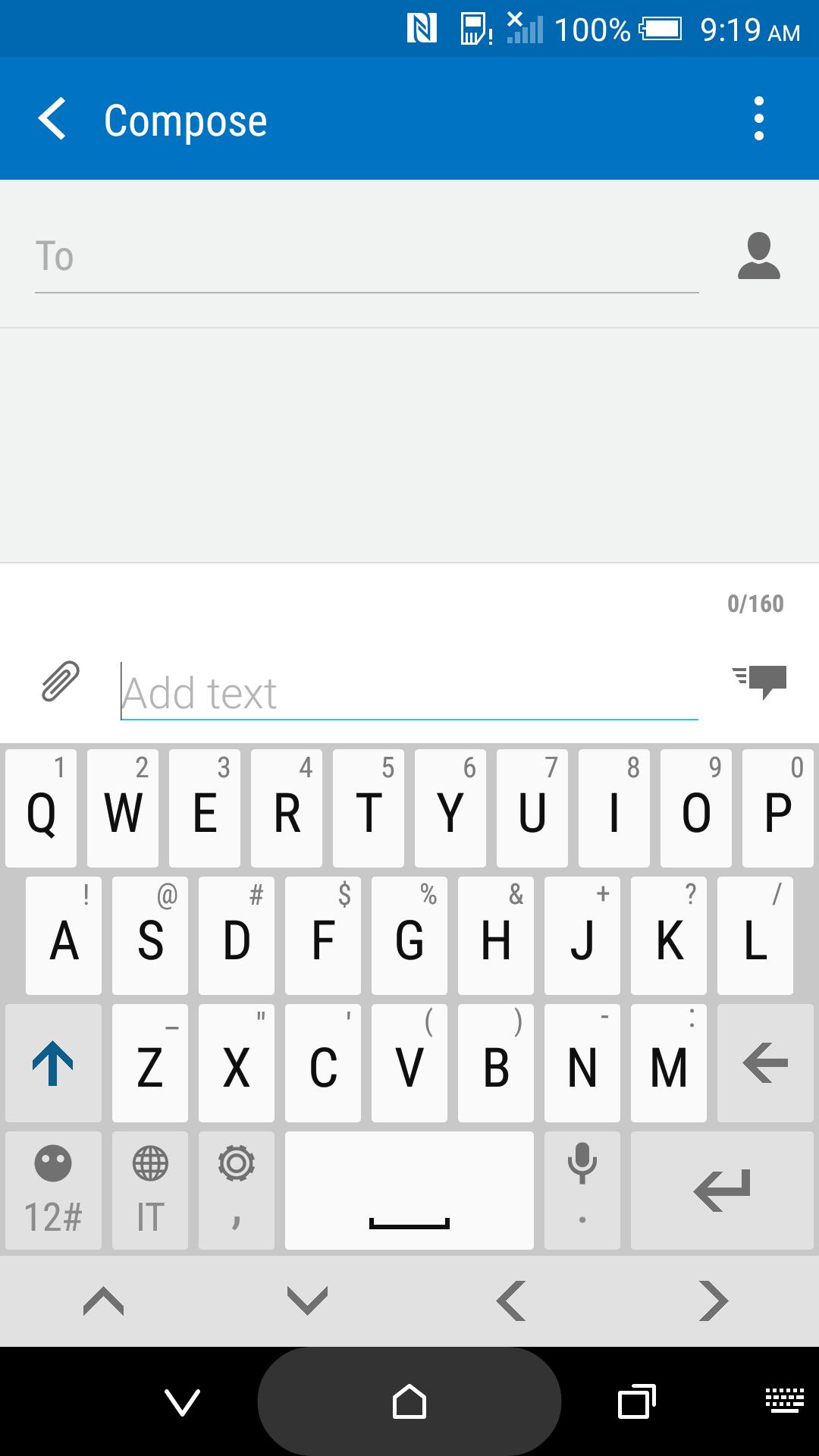Tap the backspace key

coord(764,1063)
